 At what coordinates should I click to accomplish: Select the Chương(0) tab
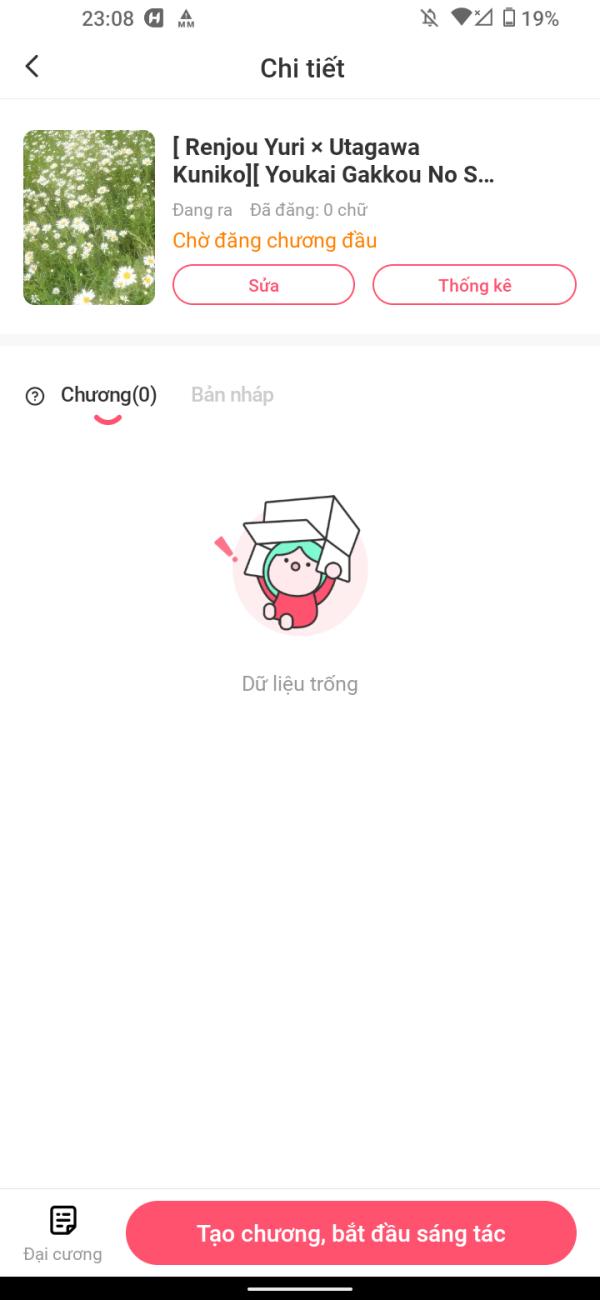[x=108, y=395]
